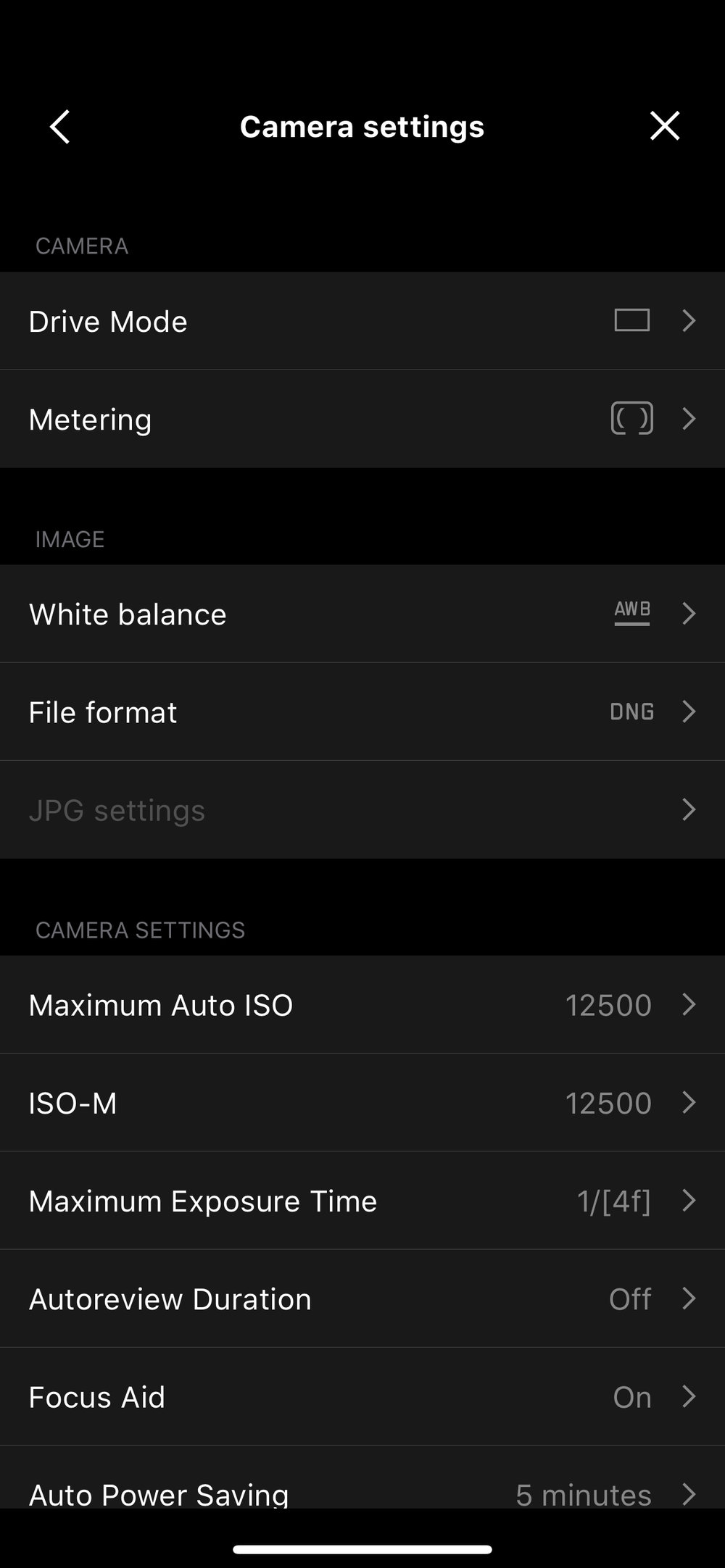Set the Maximum Exposure Time
Image resolution: width=725 pixels, height=1568 pixels.
[362, 1200]
